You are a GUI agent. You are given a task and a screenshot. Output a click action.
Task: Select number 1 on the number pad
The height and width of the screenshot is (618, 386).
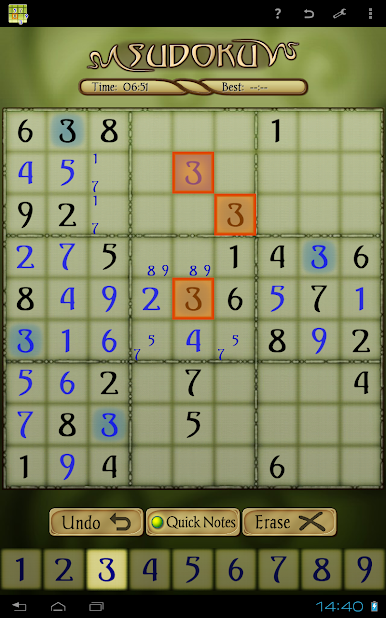pos(21,569)
